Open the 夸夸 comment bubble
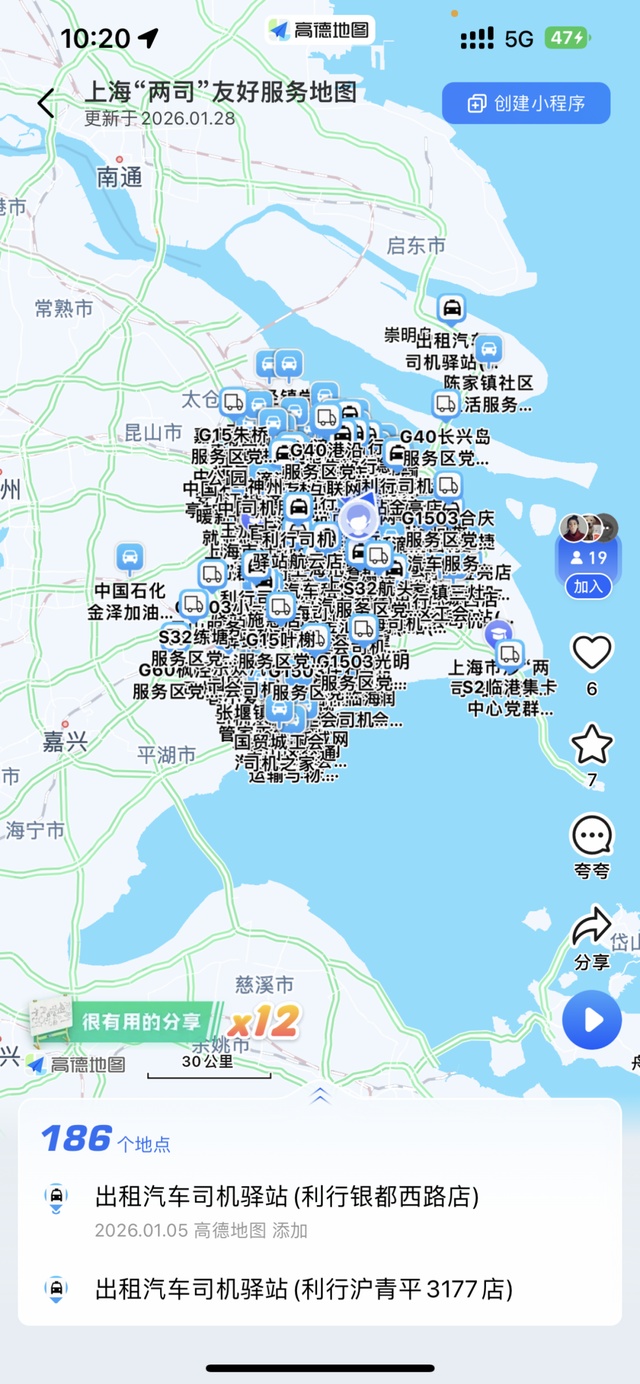This screenshot has width=640, height=1384. click(x=591, y=836)
